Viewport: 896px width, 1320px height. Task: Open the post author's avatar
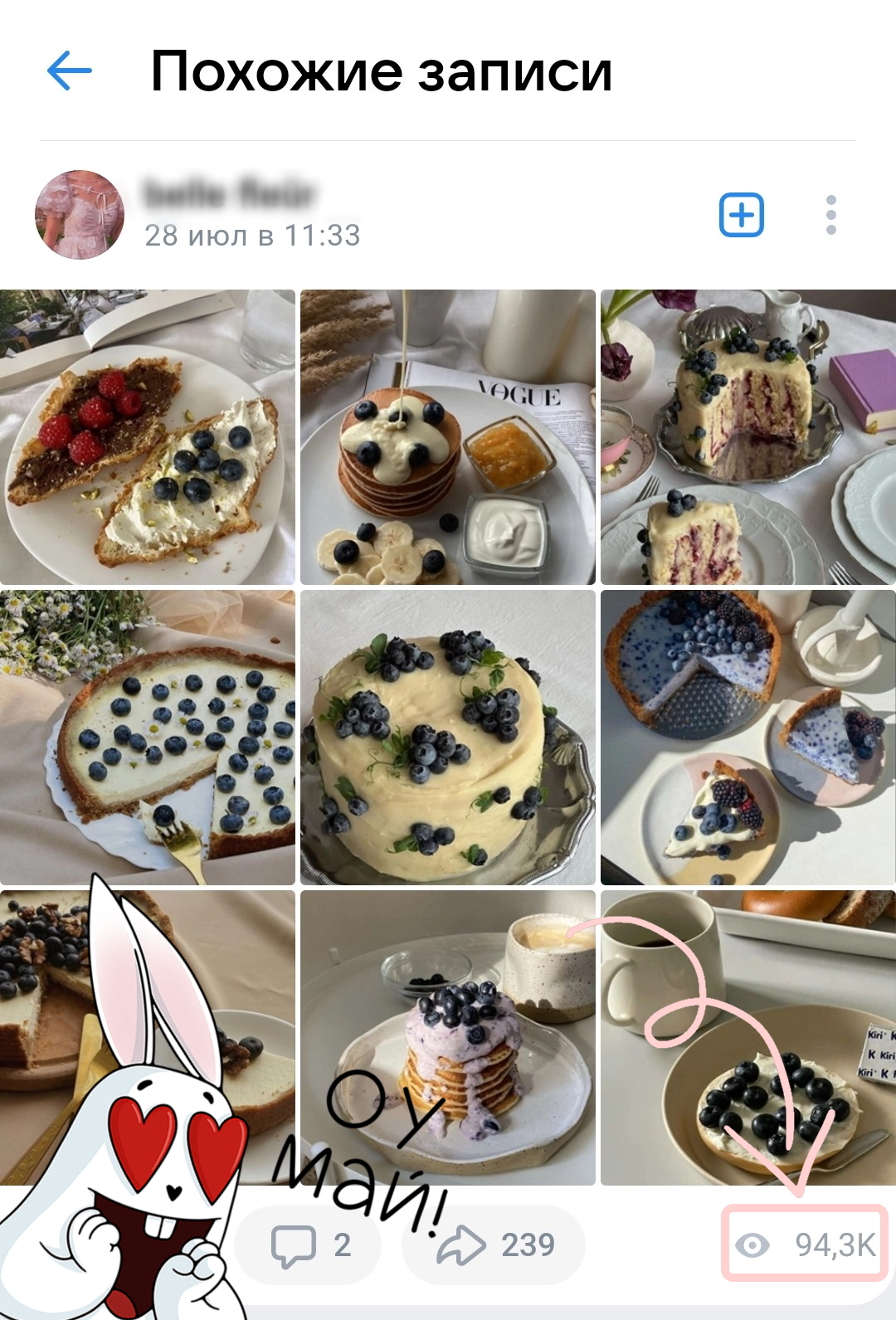tap(80, 215)
